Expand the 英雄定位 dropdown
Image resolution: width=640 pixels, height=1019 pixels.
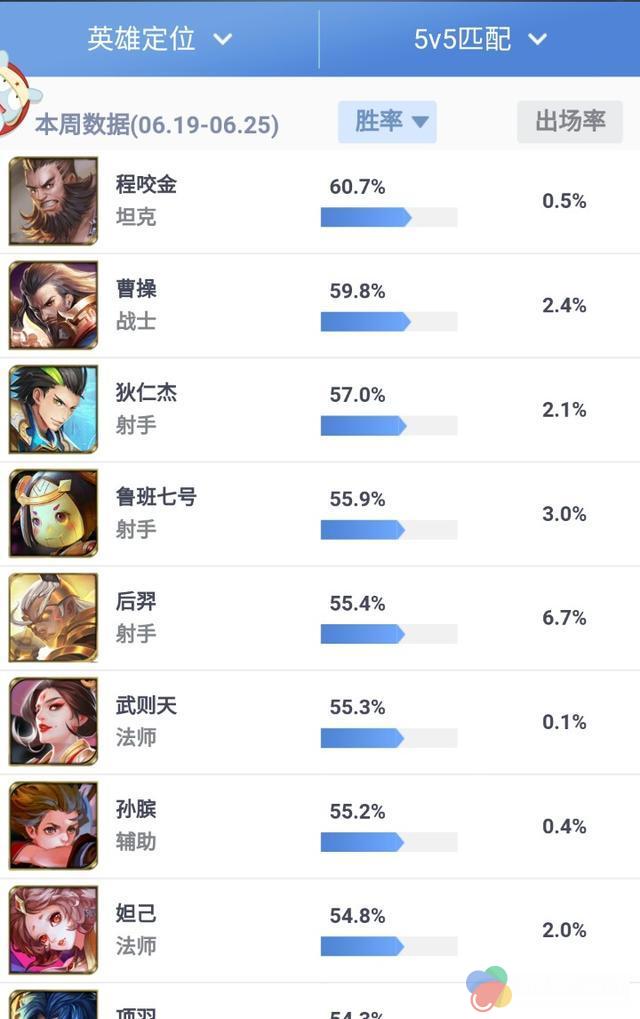pyautogui.click(x=159, y=39)
